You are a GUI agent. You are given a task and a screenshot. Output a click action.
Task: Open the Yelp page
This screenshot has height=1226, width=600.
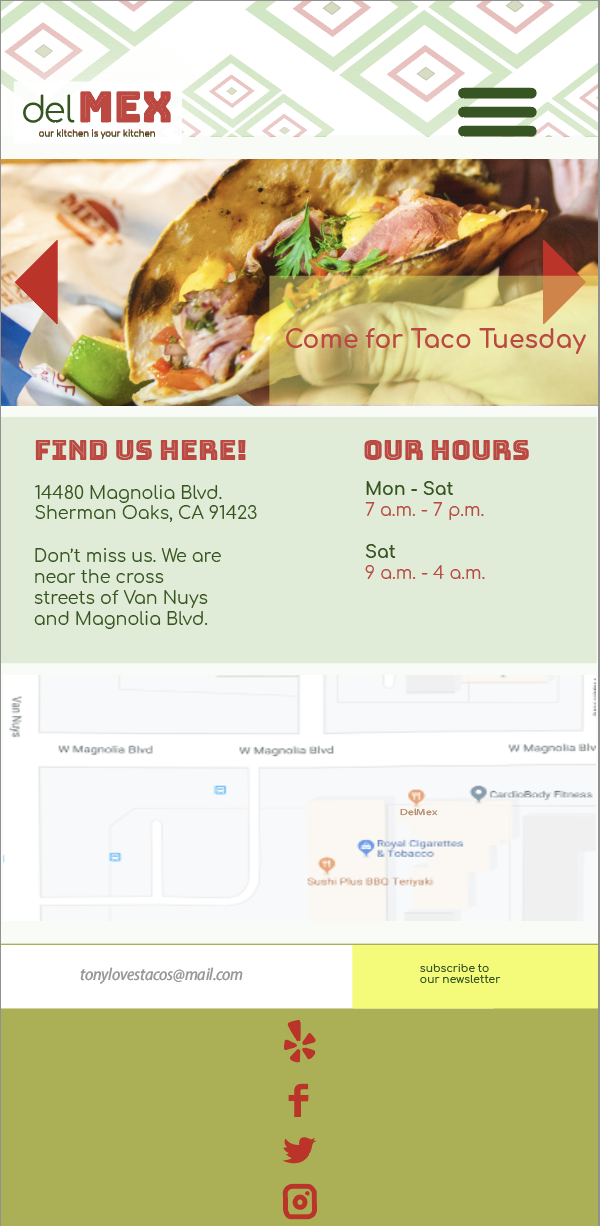(299, 1041)
